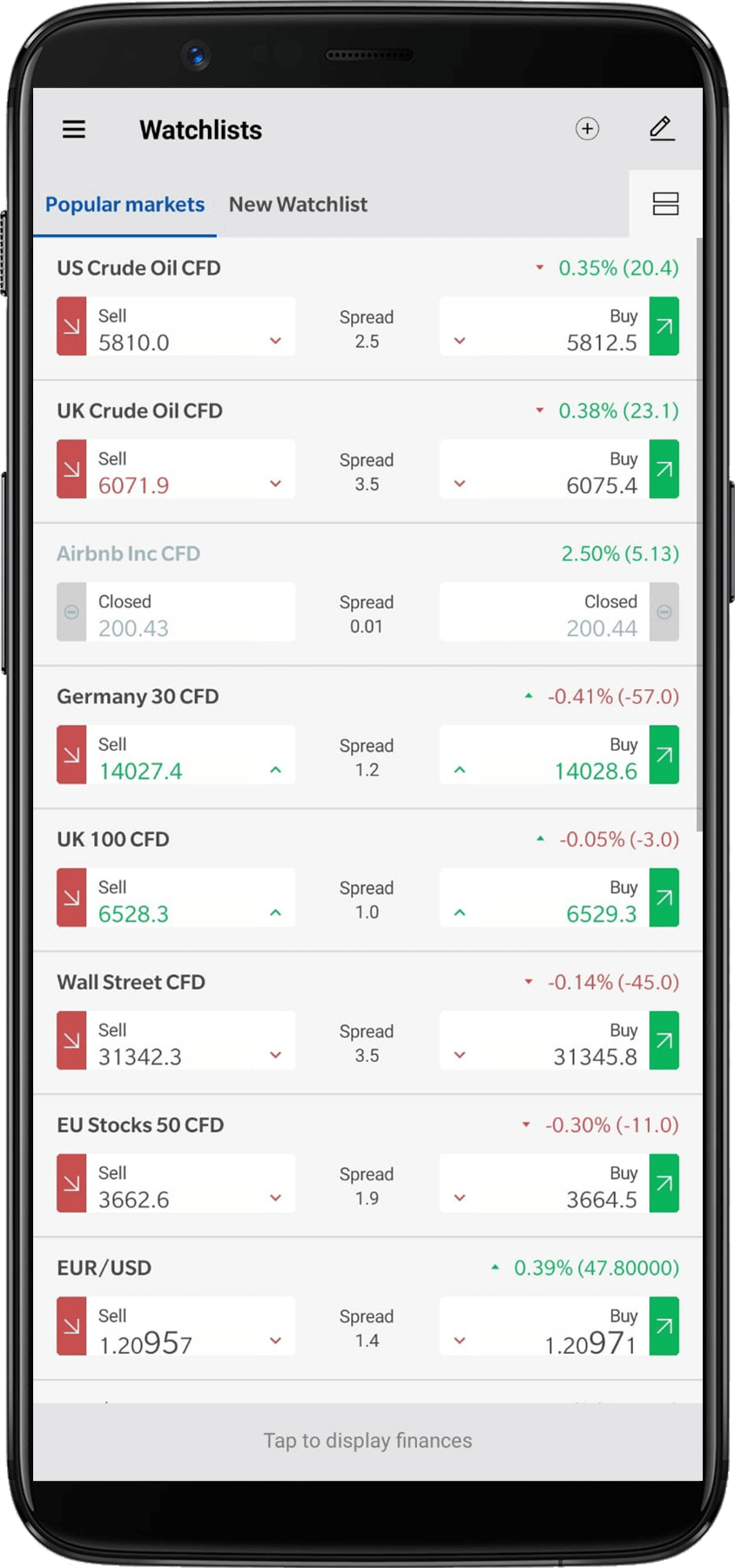Click the buy price chevron for EU Stocks 50
This screenshot has height=1568, width=735.
[x=460, y=1197]
